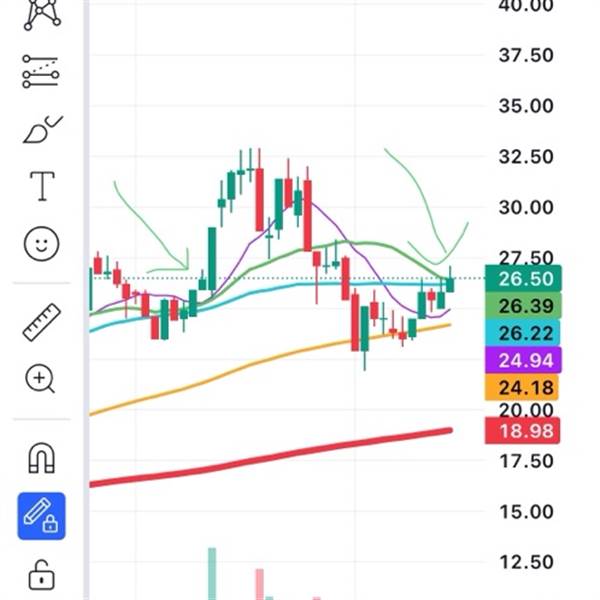The height and width of the screenshot is (600, 600).
Task: Toggle the magnet snap mode
Action: click(x=41, y=458)
